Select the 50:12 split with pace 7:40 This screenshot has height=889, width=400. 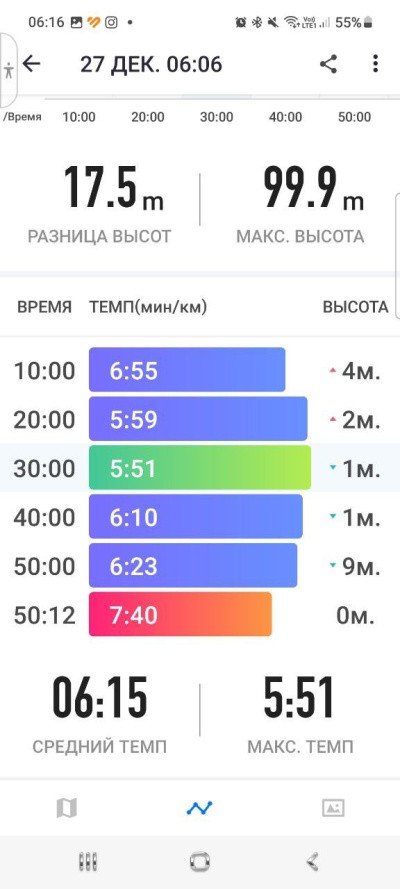(x=200, y=615)
